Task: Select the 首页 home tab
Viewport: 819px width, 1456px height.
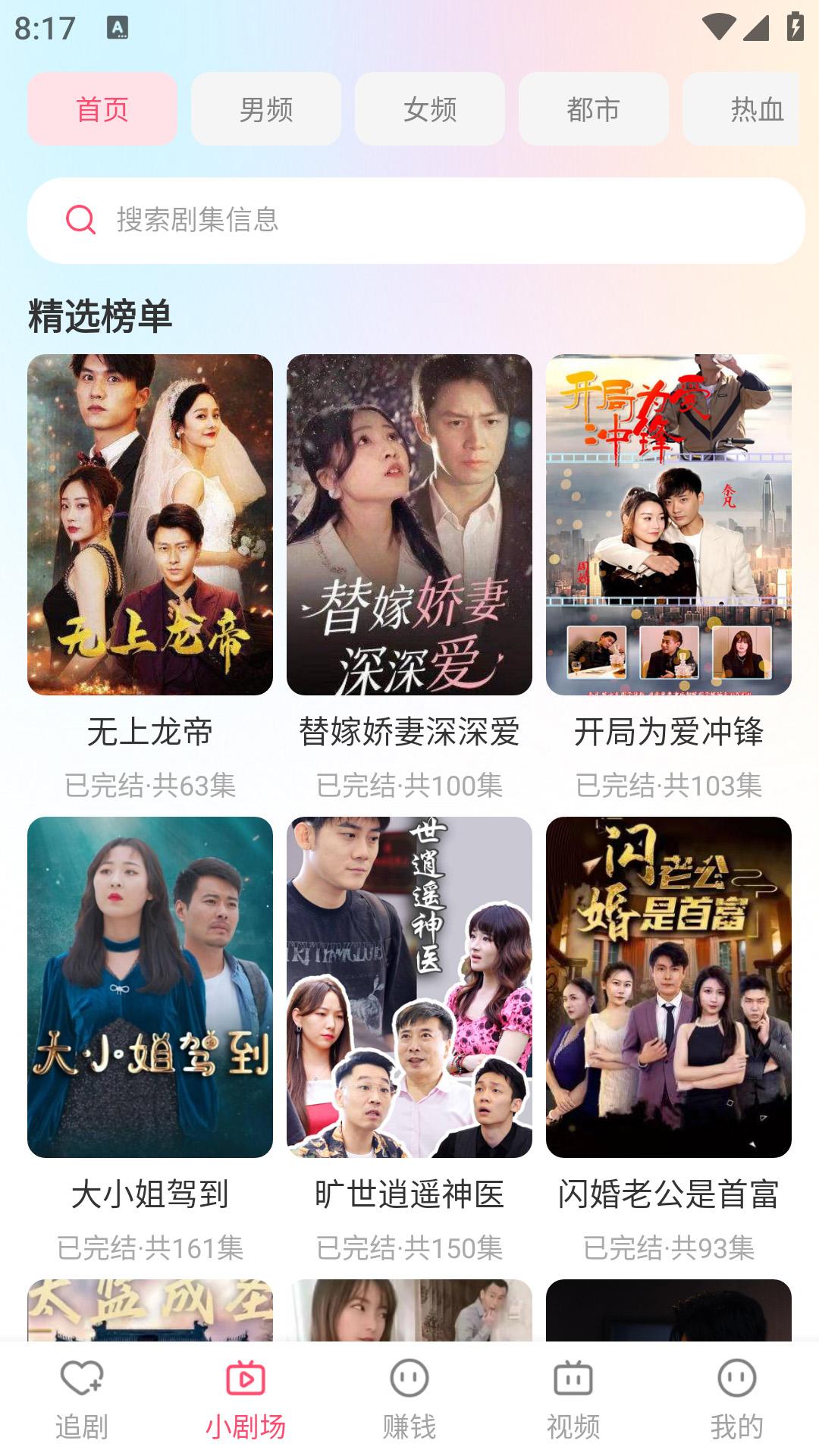Action: (x=101, y=109)
